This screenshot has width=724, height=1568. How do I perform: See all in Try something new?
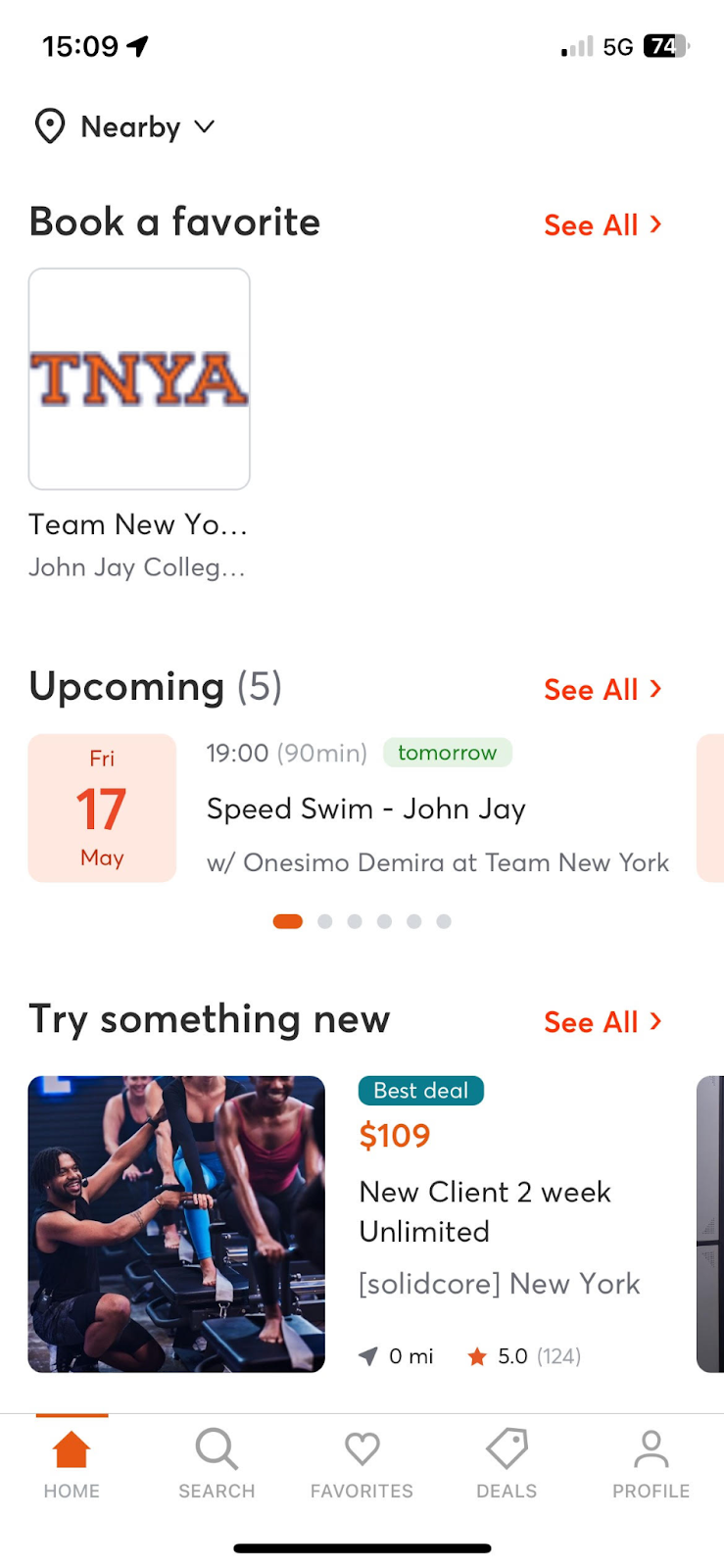tap(603, 1022)
